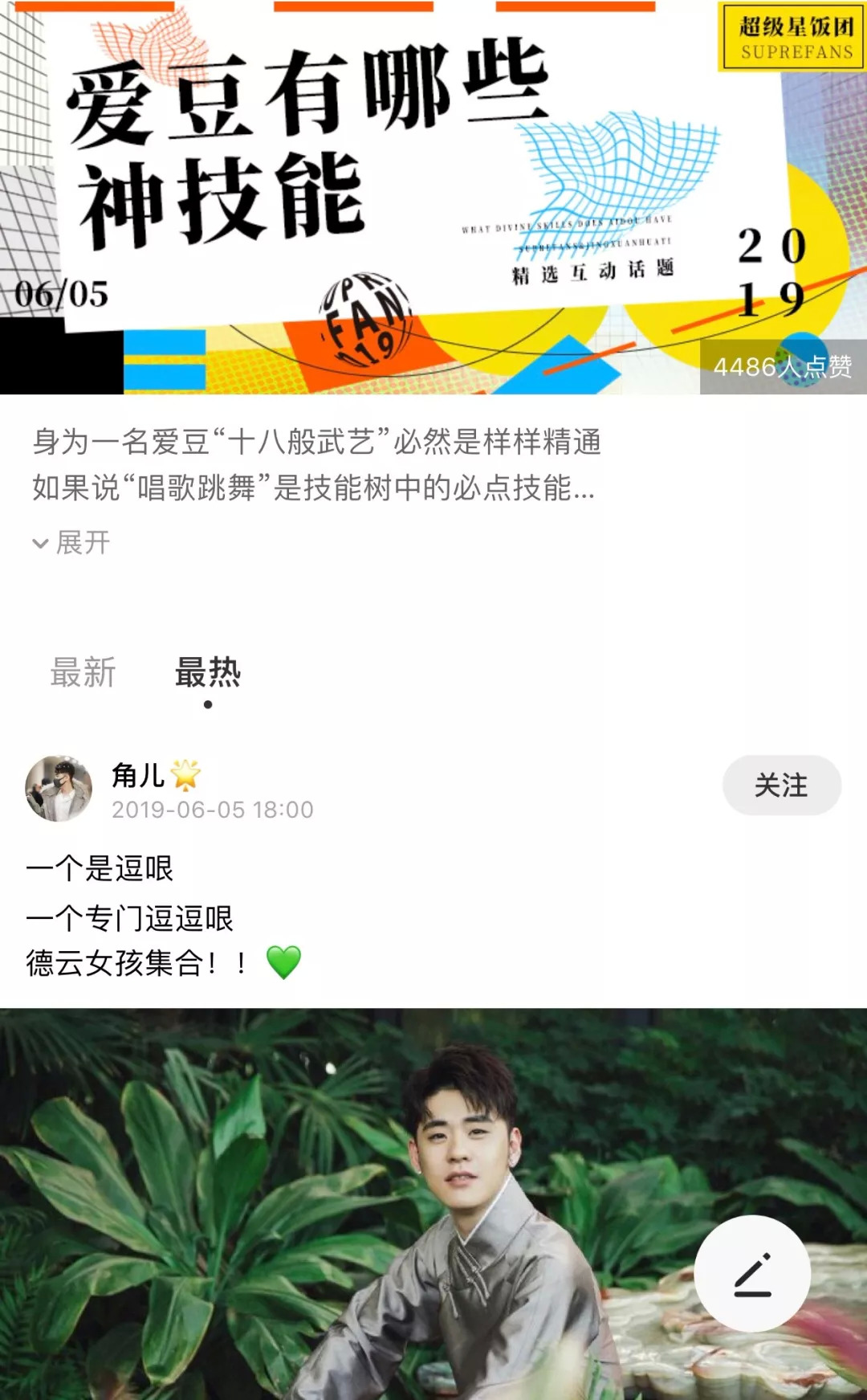Follow user 角儿 with 关注 button
Screen dimensions: 867x1400
[781, 785]
